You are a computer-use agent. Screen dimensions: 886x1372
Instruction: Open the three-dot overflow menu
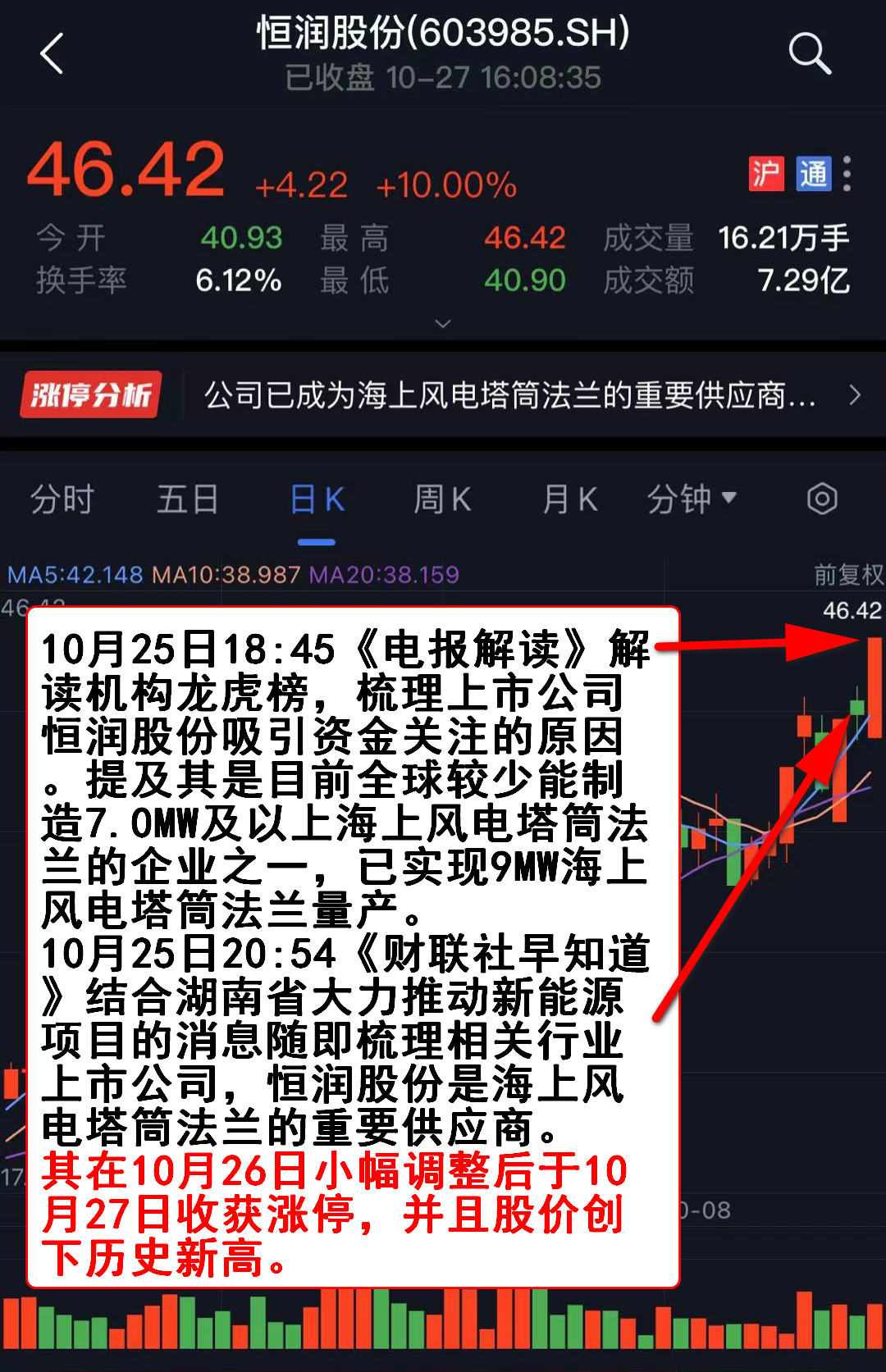[847, 174]
